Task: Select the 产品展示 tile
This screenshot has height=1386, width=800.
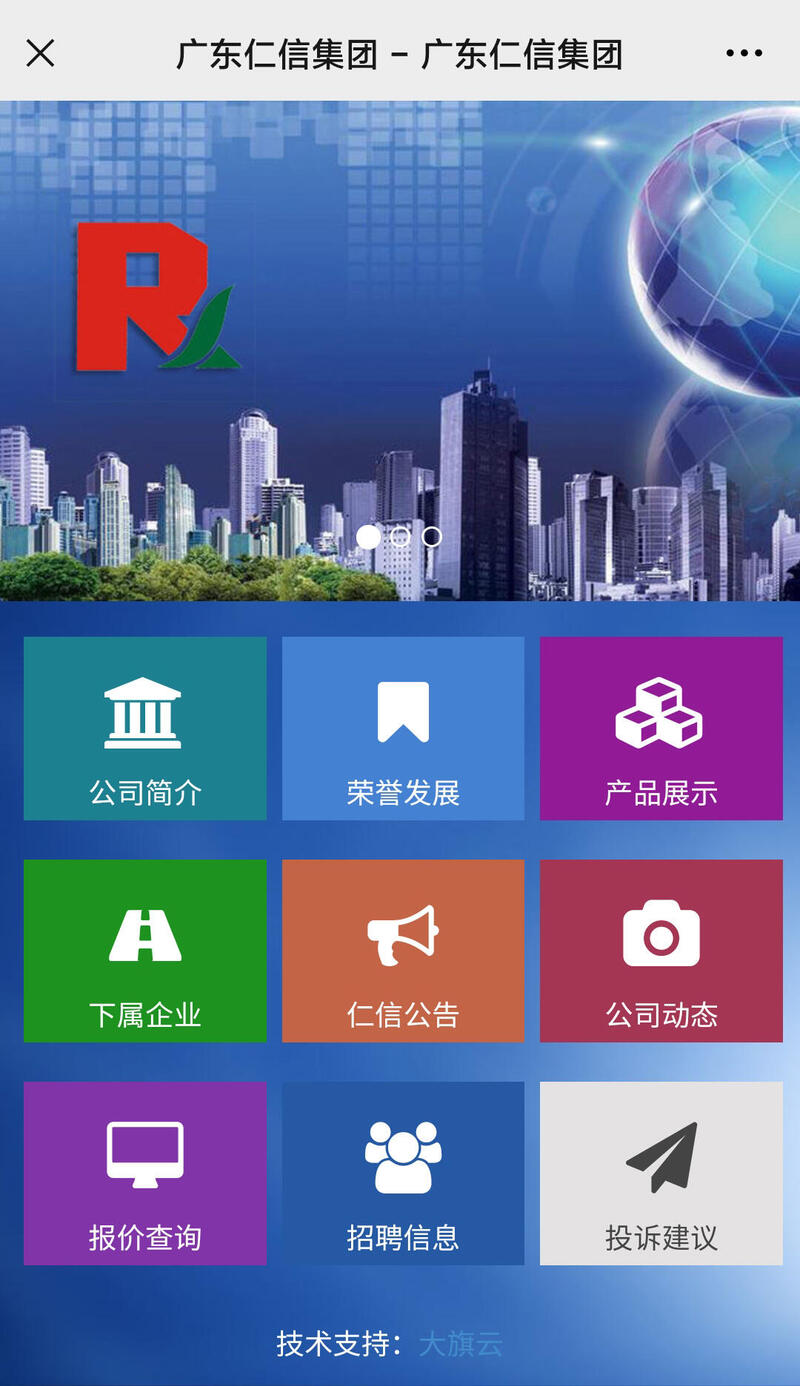Action: point(661,728)
